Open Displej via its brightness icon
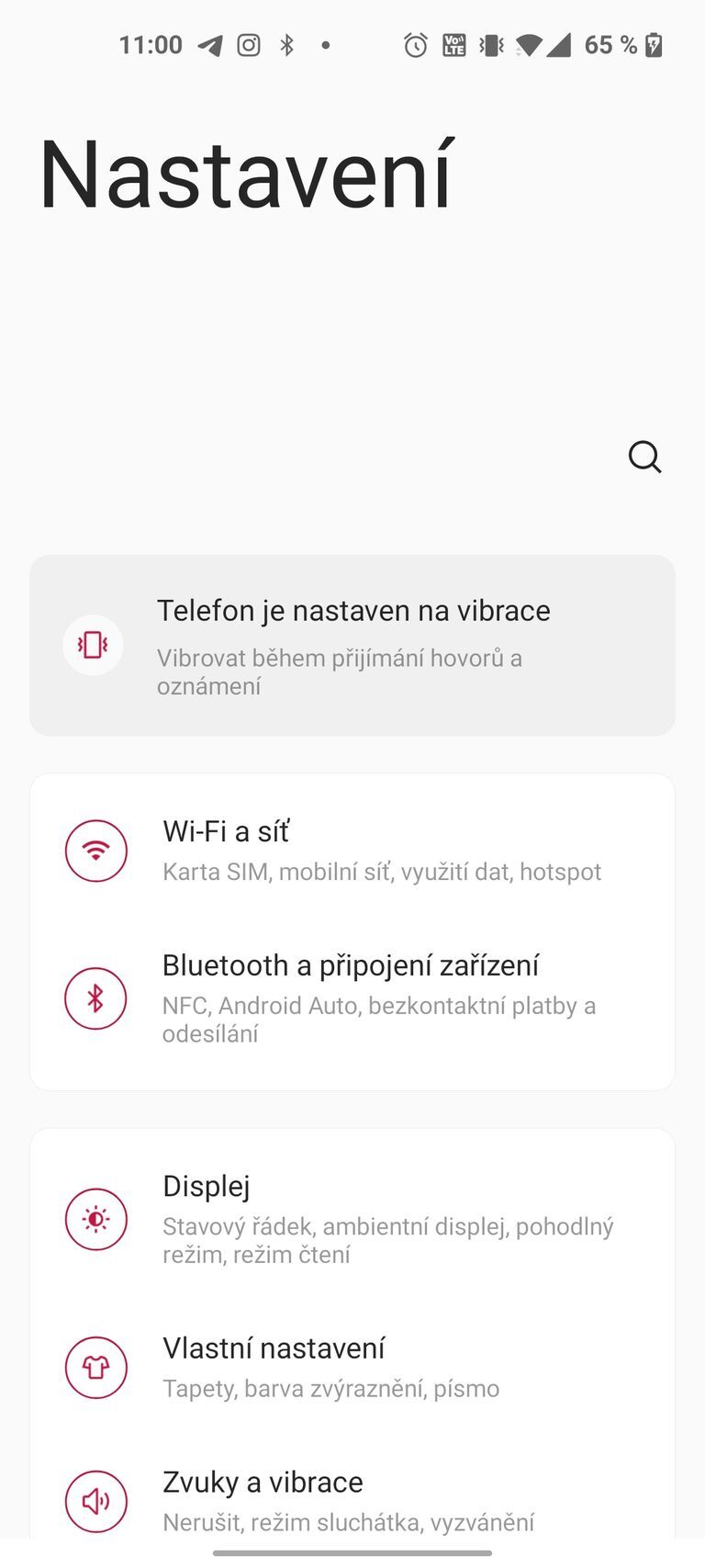The width and height of the screenshot is (705, 1568). tap(96, 1219)
